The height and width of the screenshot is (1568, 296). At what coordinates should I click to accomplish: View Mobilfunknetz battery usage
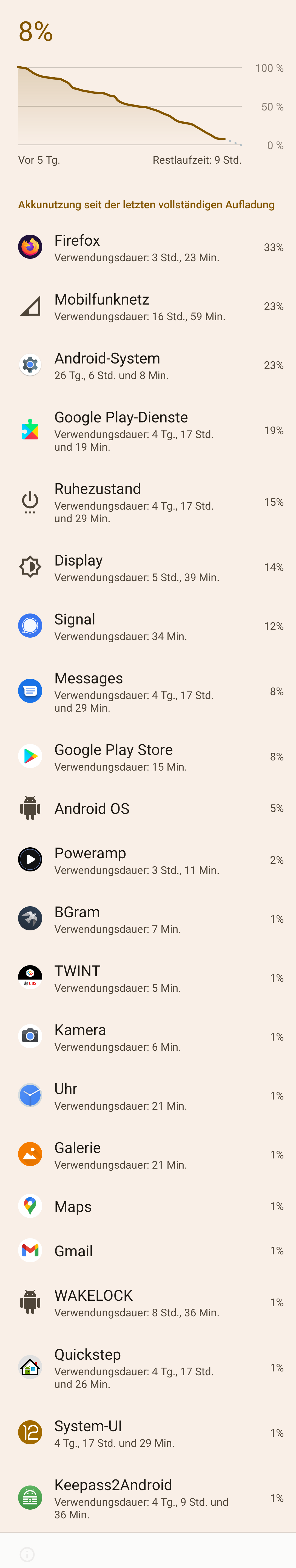coord(148,307)
